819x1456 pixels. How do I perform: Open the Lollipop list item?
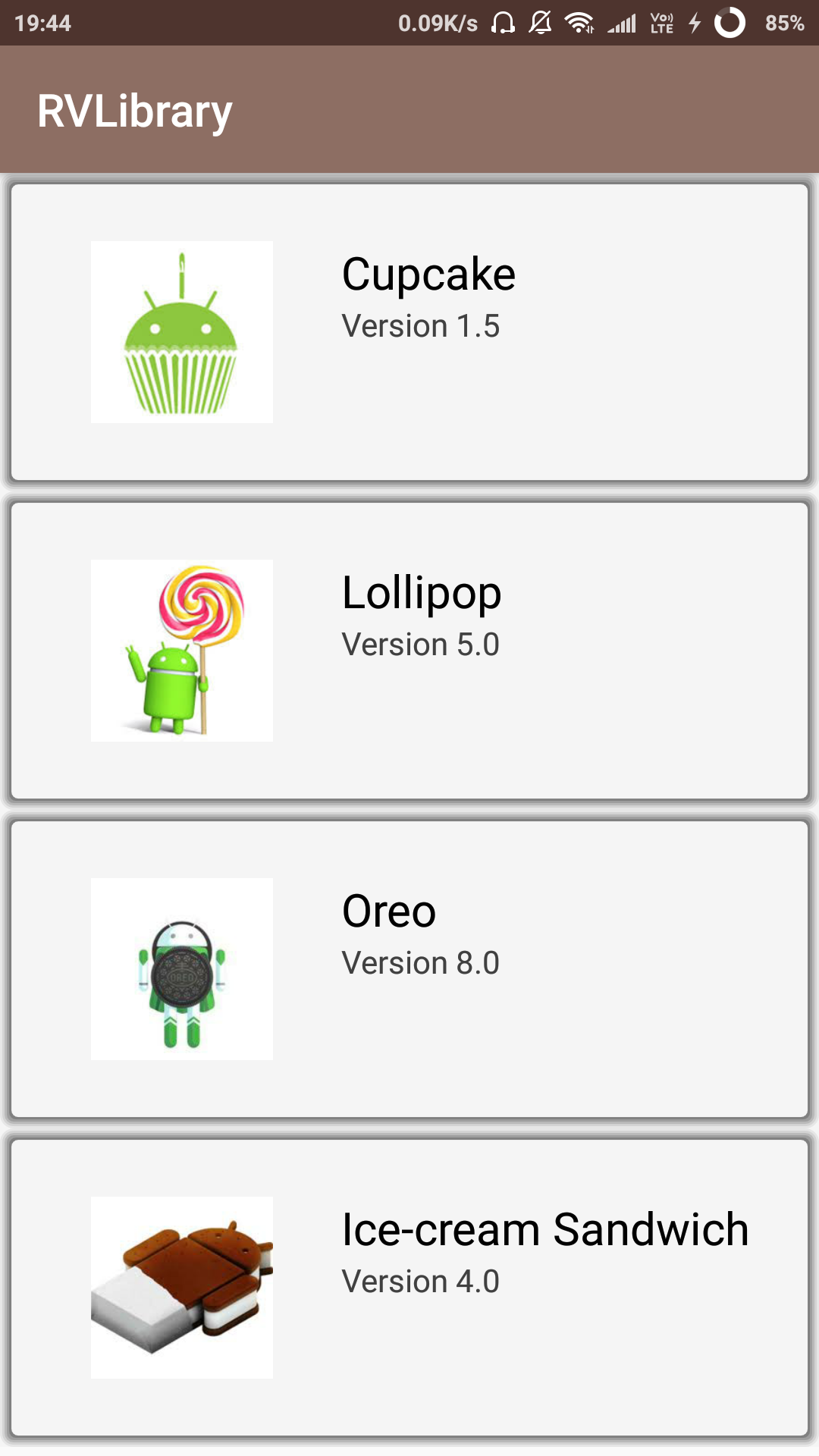[409, 650]
